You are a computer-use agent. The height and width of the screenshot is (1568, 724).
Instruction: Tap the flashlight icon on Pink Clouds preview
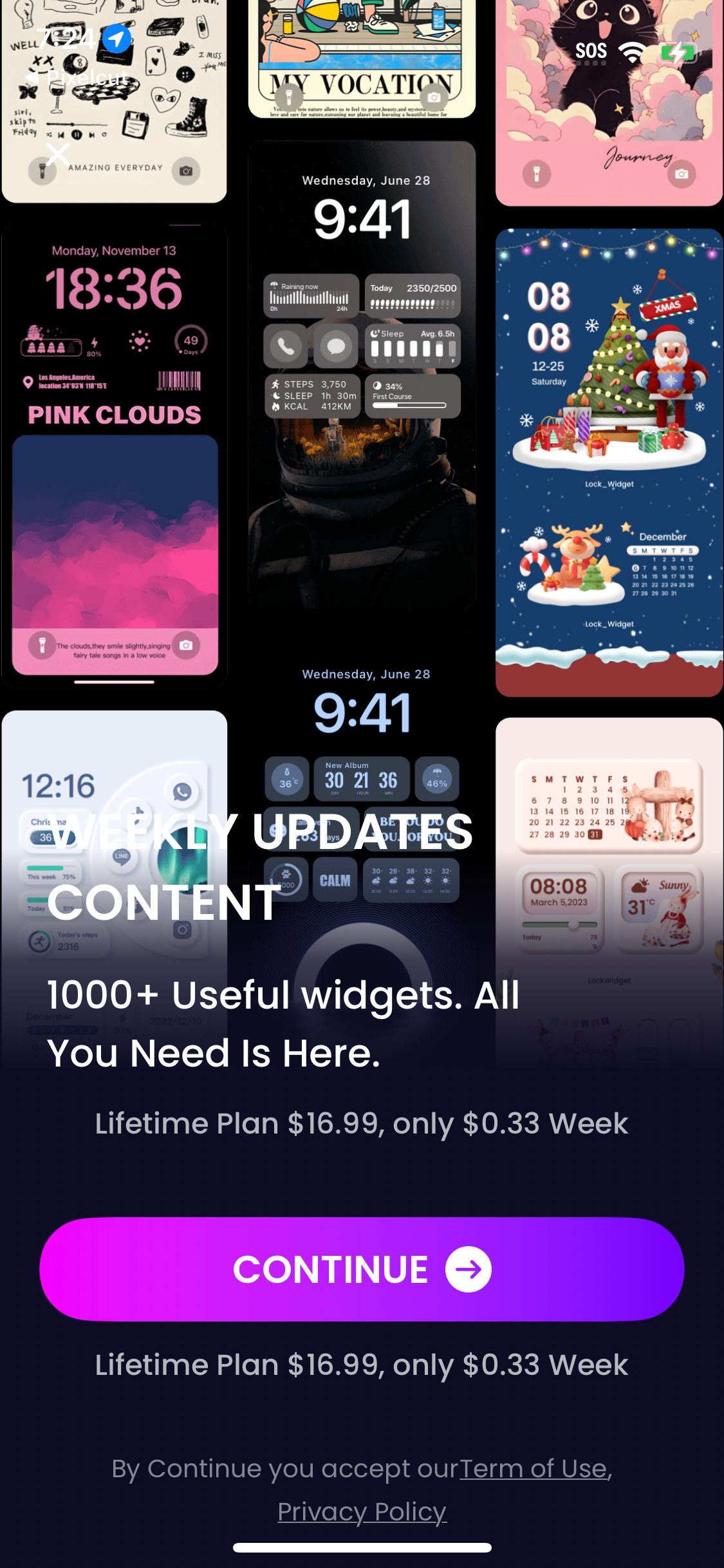42,646
